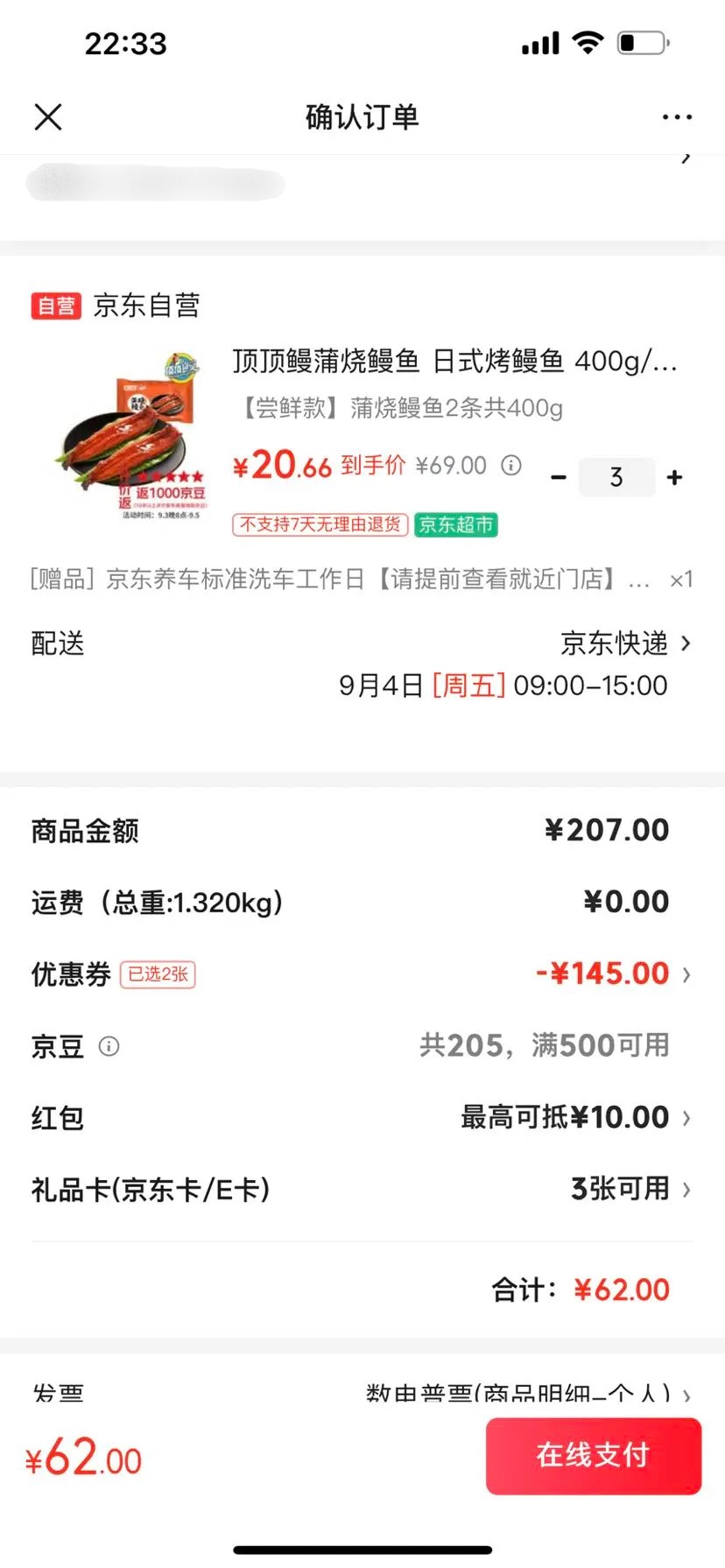
Task: Open the delivery address section
Action: click(x=362, y=182)
